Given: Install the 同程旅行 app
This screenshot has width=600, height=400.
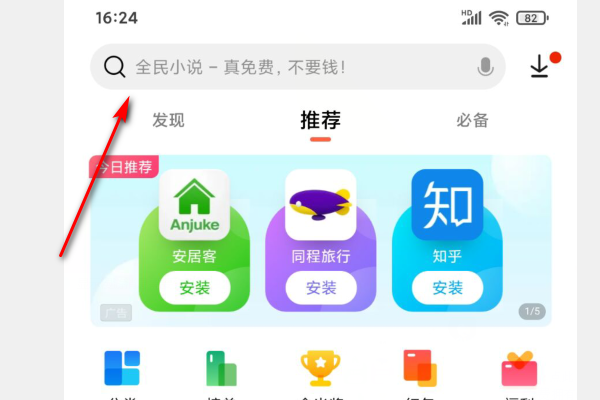Looking at the screenshot, I should [320, 288].
